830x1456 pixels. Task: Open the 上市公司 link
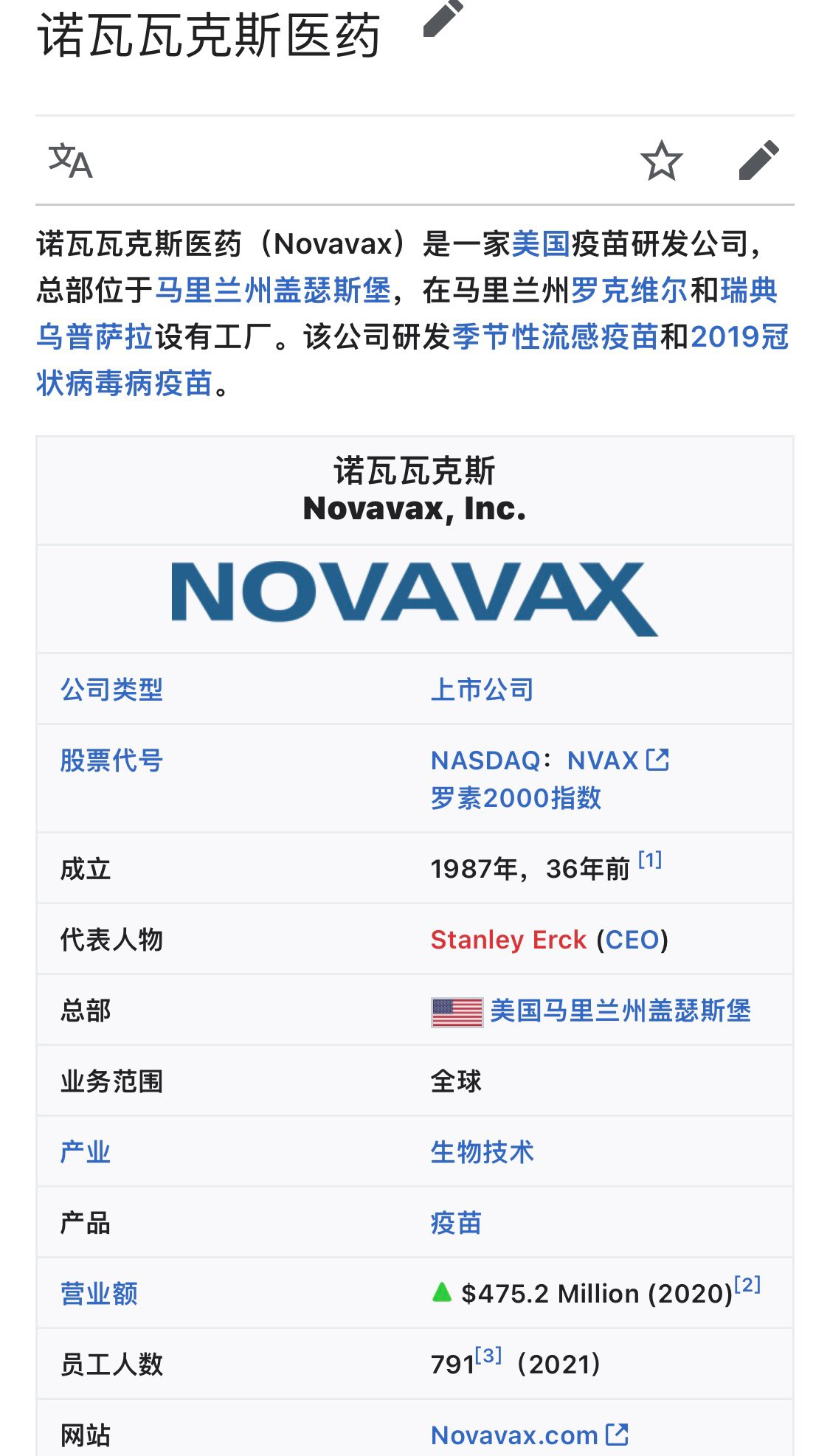click(x=482, y=690)
